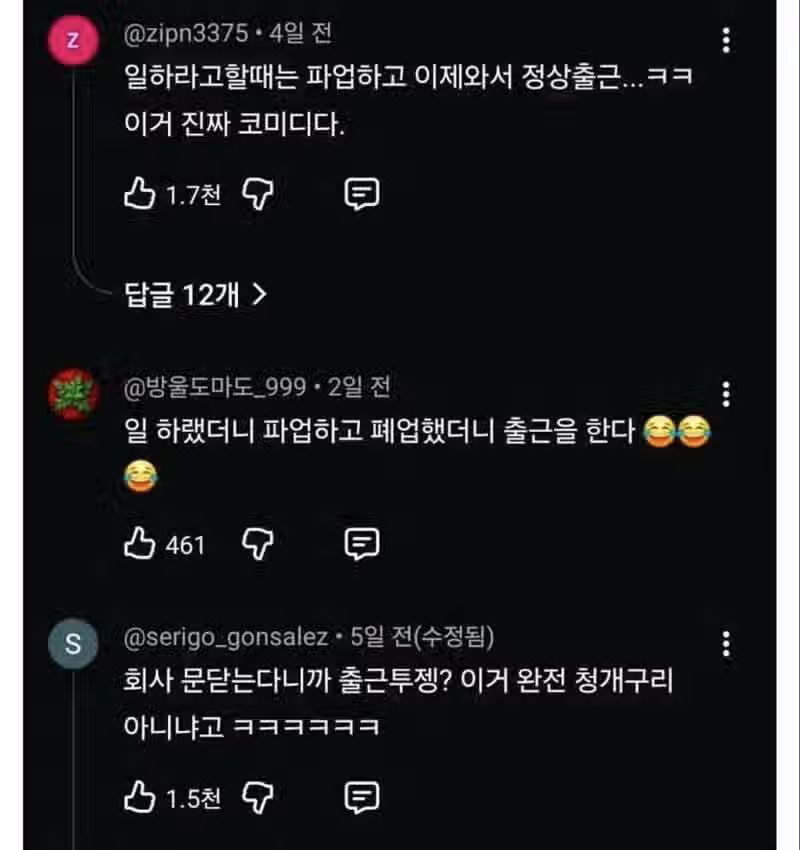Like @방울도마도_999's comment
Screen dimensions: 800x850
click(139, 544)
